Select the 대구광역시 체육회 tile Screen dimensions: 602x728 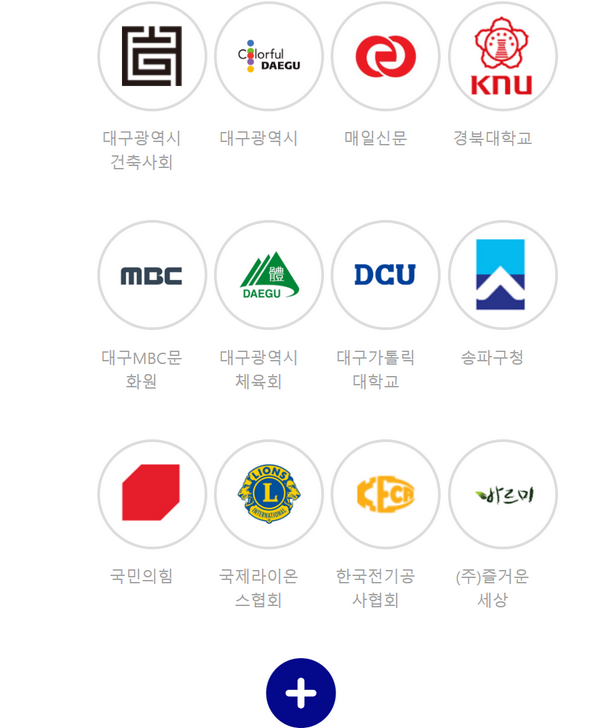269,275
